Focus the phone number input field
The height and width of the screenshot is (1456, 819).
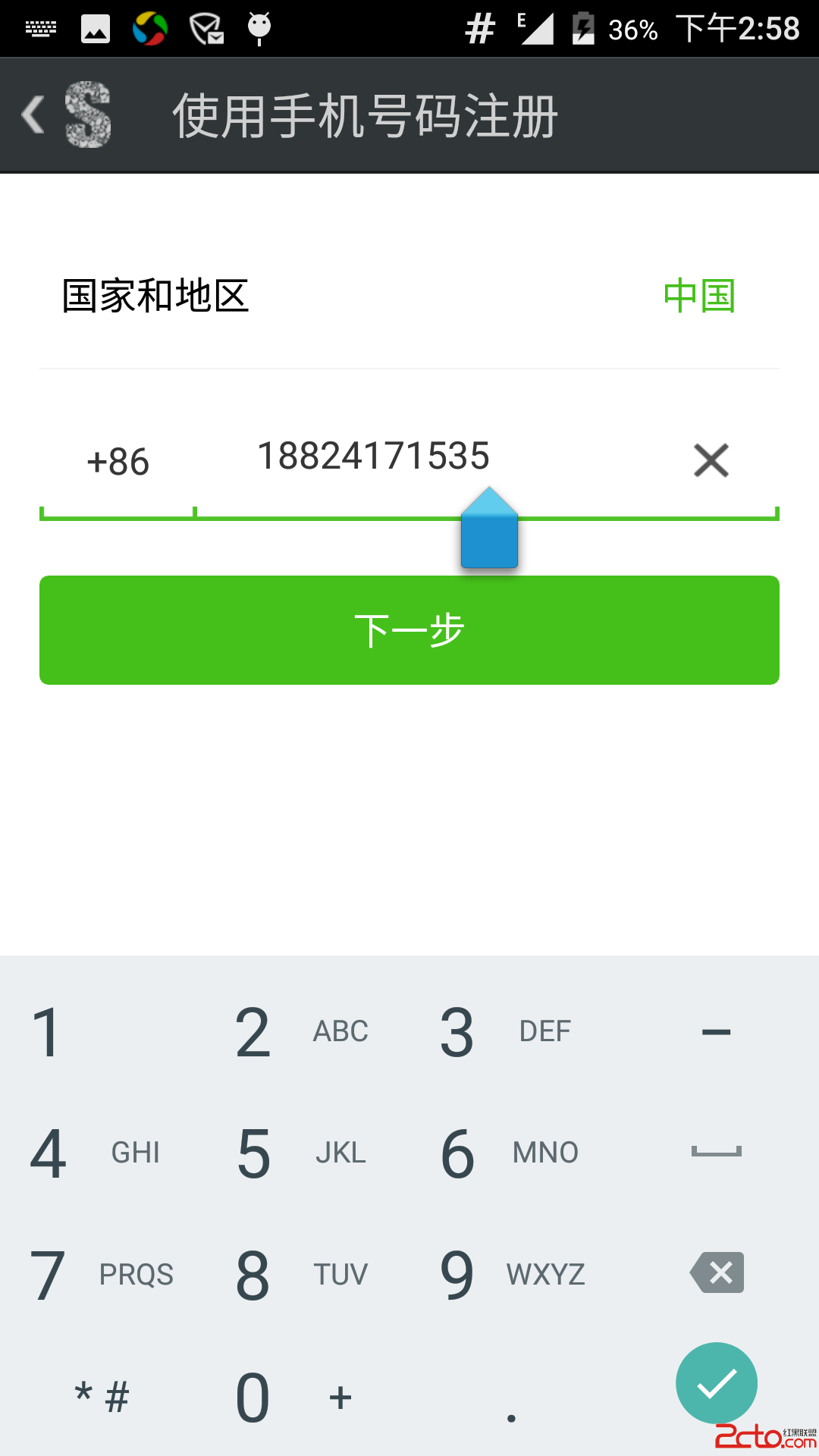(x=425, y=457)
